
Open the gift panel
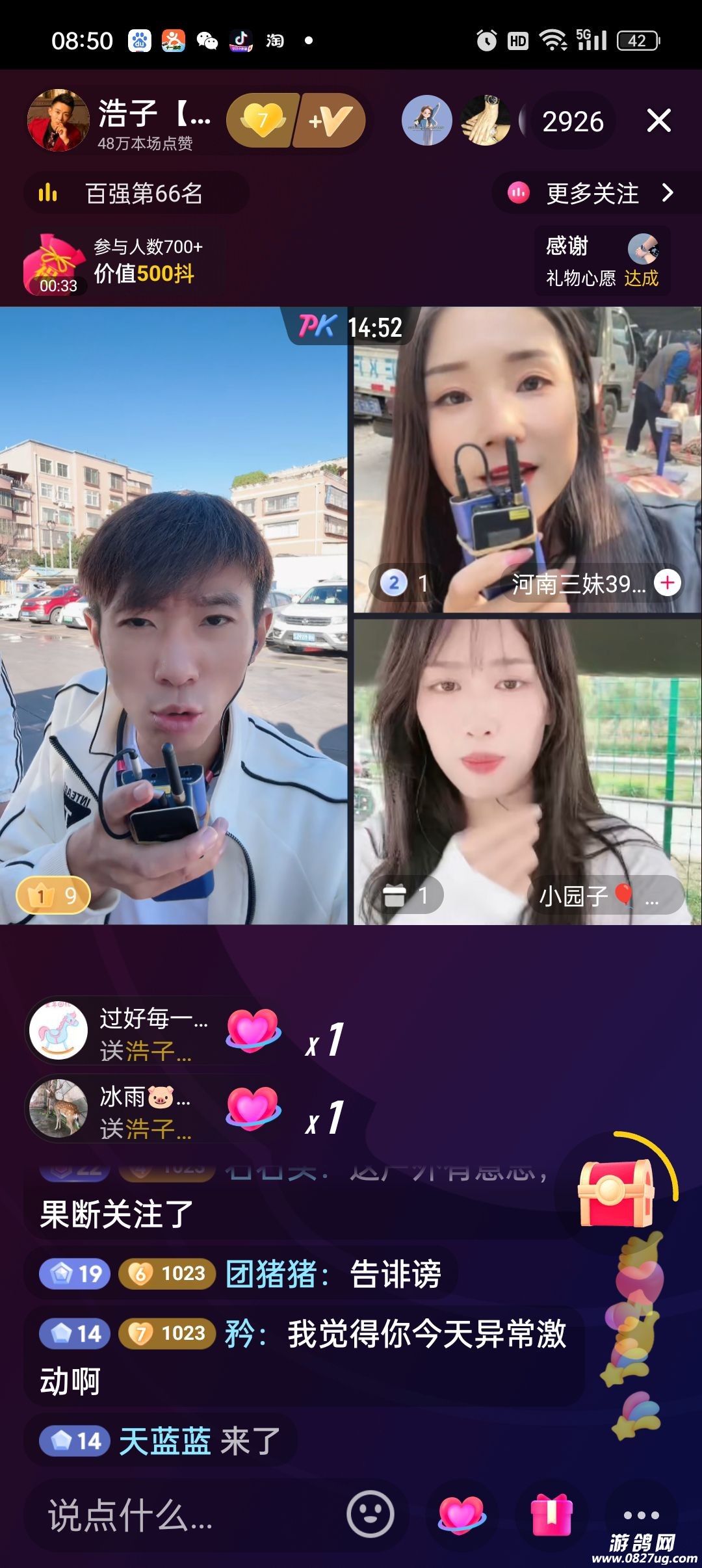click(552, 1514)
